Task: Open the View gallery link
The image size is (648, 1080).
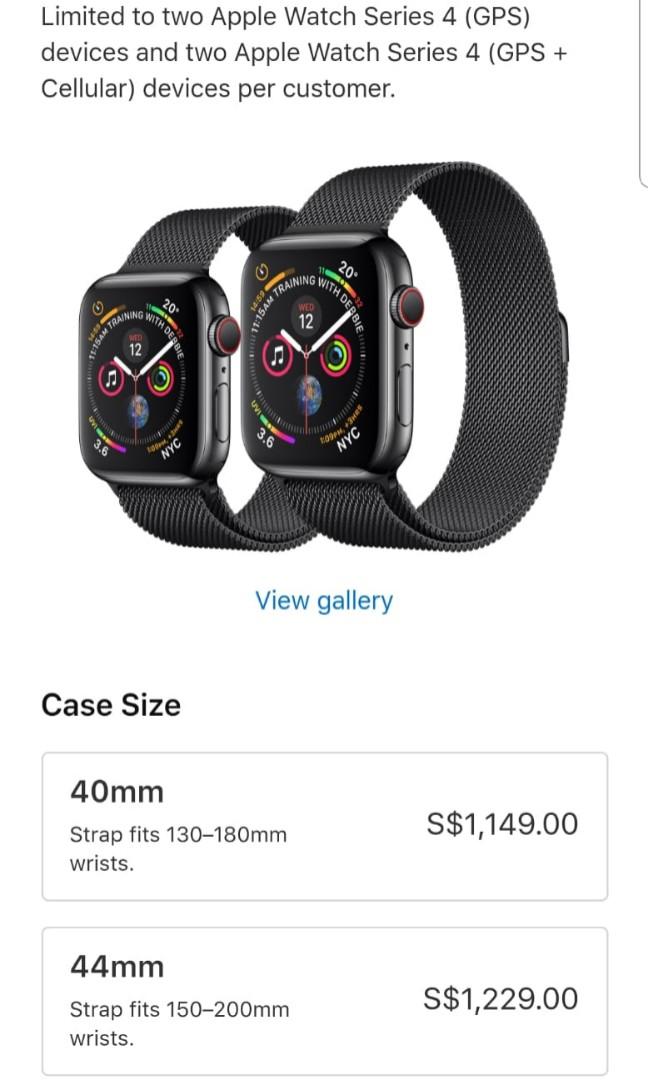Action: coord(324,601)
